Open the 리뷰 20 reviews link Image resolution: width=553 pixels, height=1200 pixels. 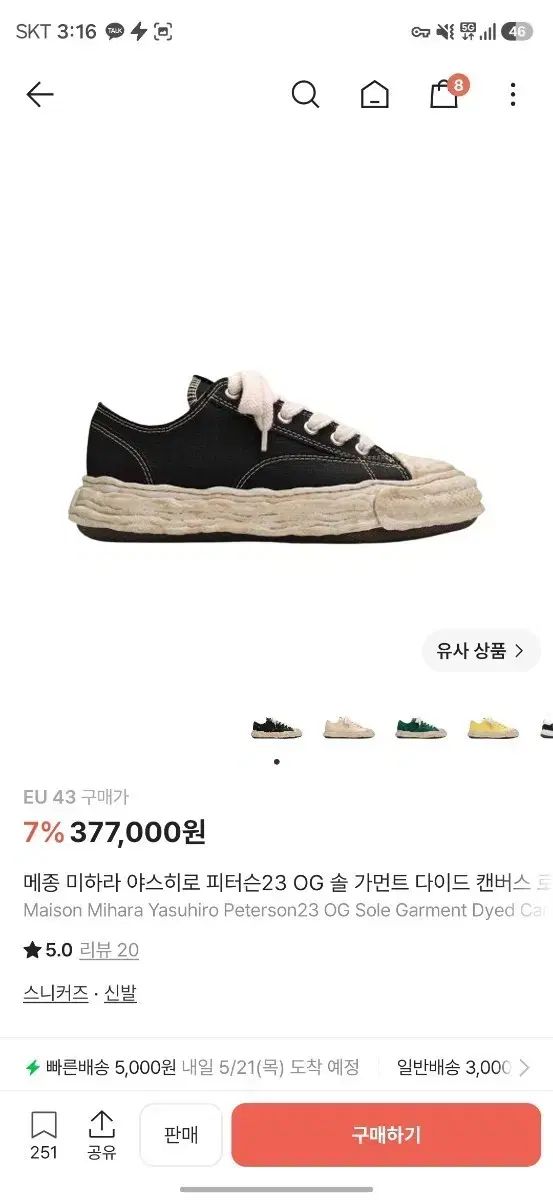(109, 951)
